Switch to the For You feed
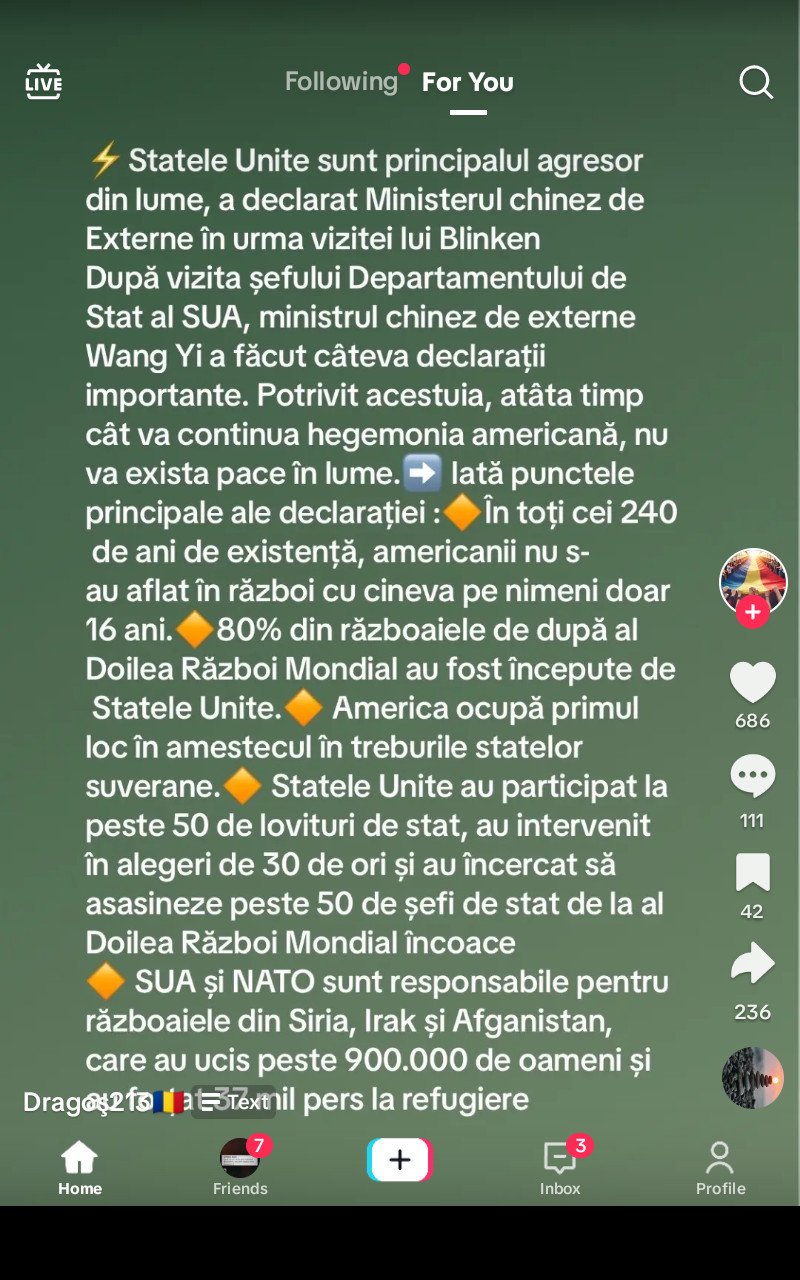Image resolution: width=800 pixels, height=1280 pixels. (x=467, y=82)
